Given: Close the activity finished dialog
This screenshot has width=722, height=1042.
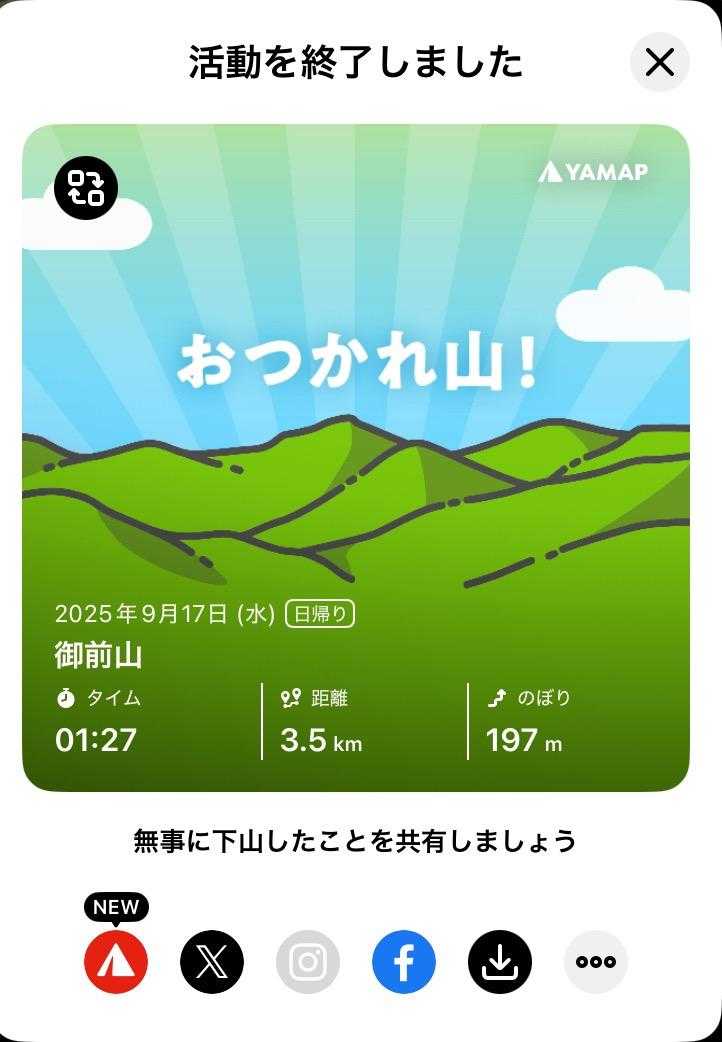Looking at the screenshot, I should point(660,63).
